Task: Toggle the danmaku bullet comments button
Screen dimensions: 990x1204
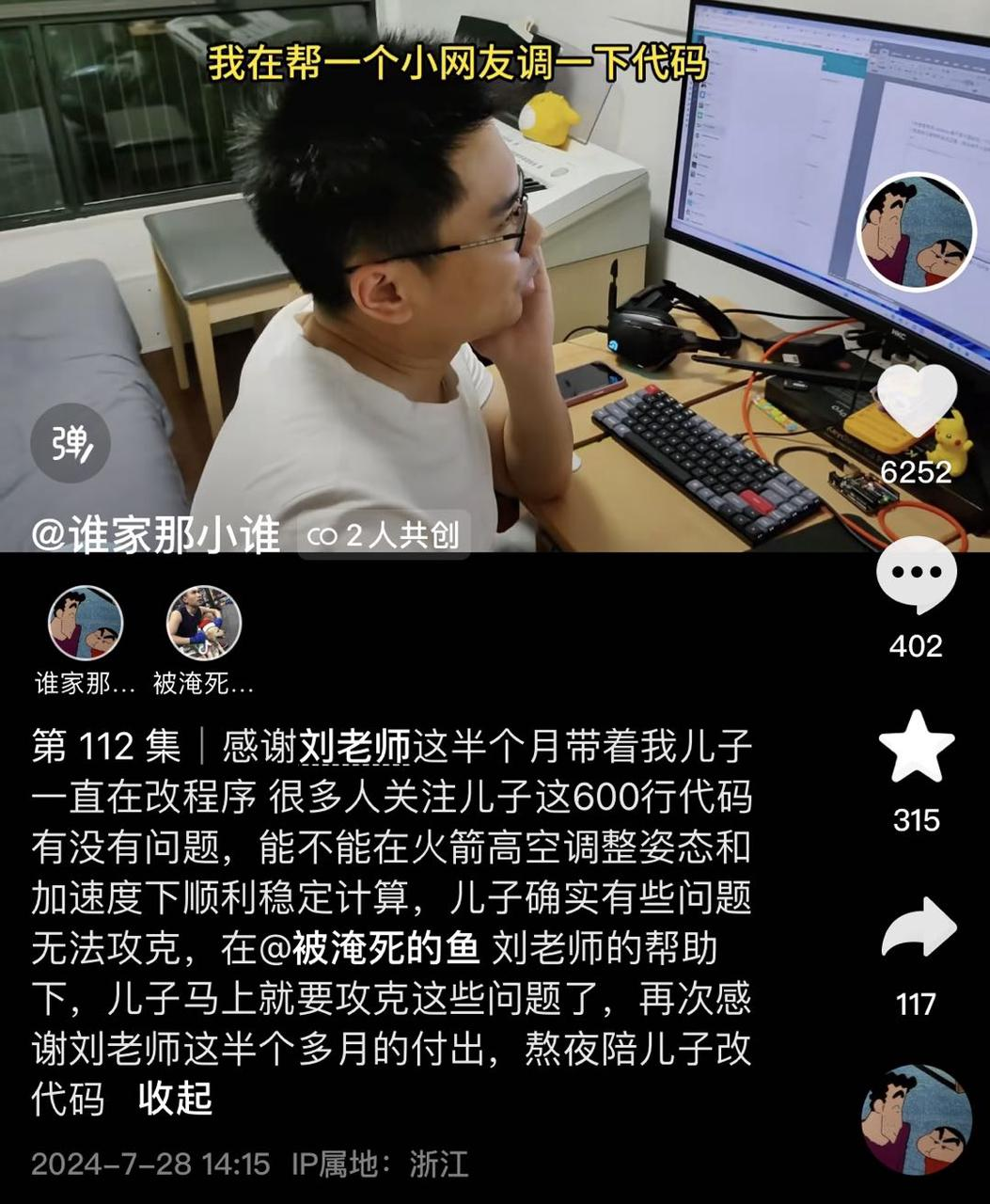Action: tap(71, 443)
